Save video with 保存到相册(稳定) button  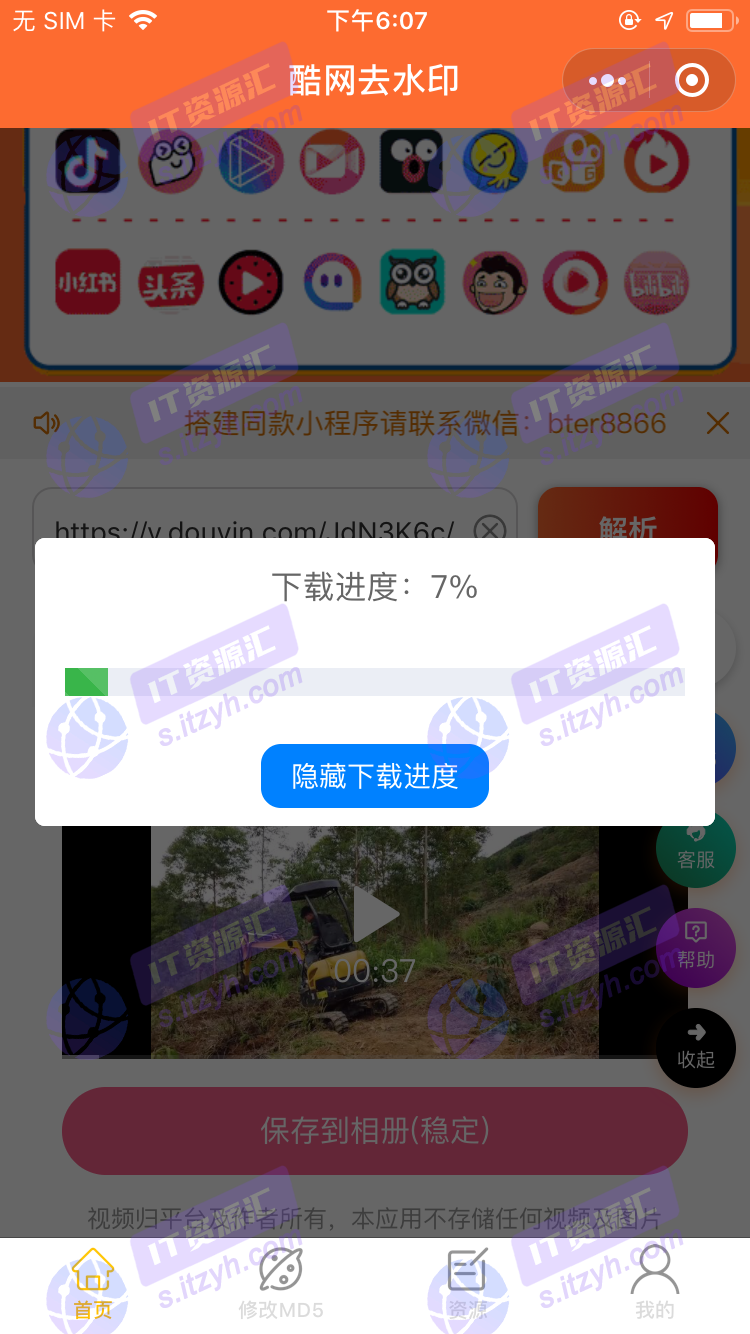[374, 1131]
